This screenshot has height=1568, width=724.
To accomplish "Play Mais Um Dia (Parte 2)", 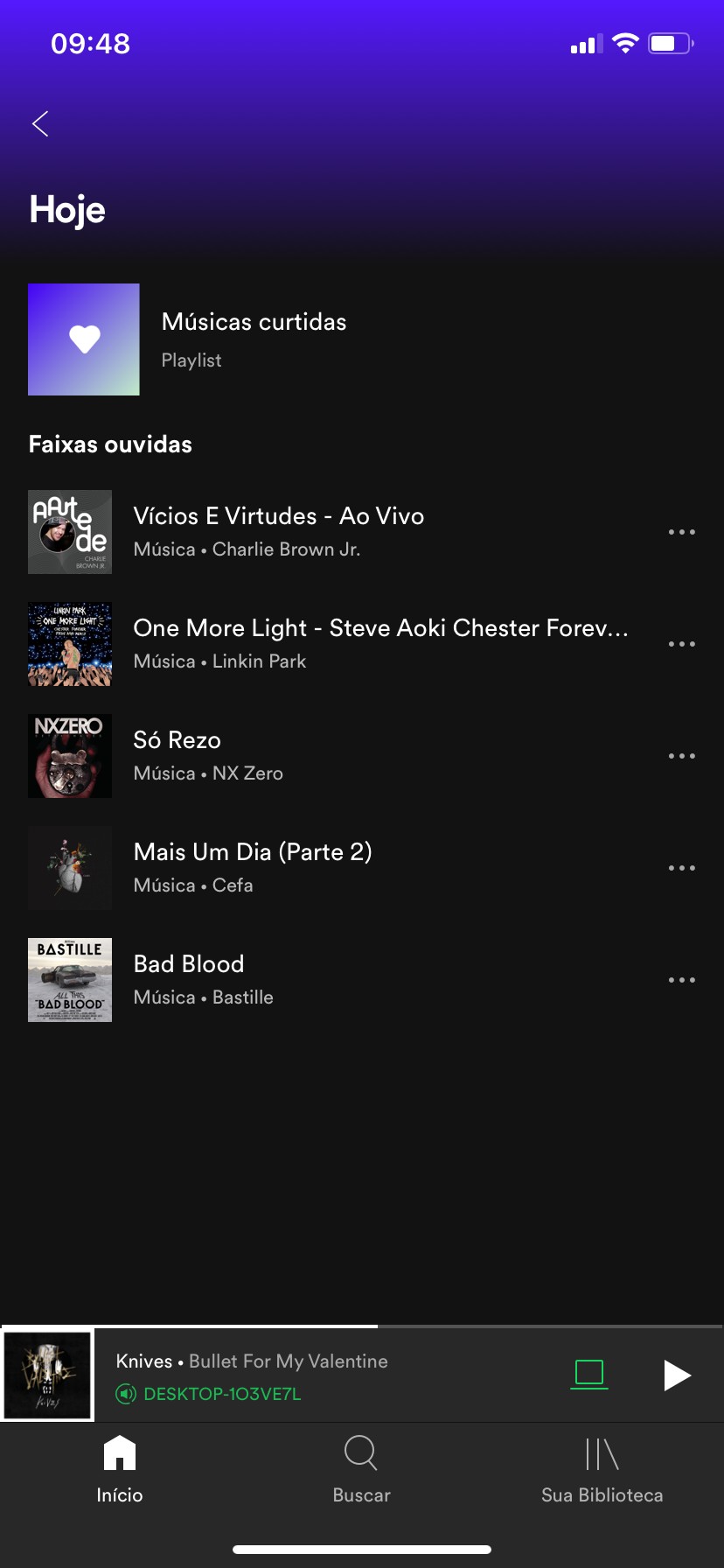I will tap(252, 867).
